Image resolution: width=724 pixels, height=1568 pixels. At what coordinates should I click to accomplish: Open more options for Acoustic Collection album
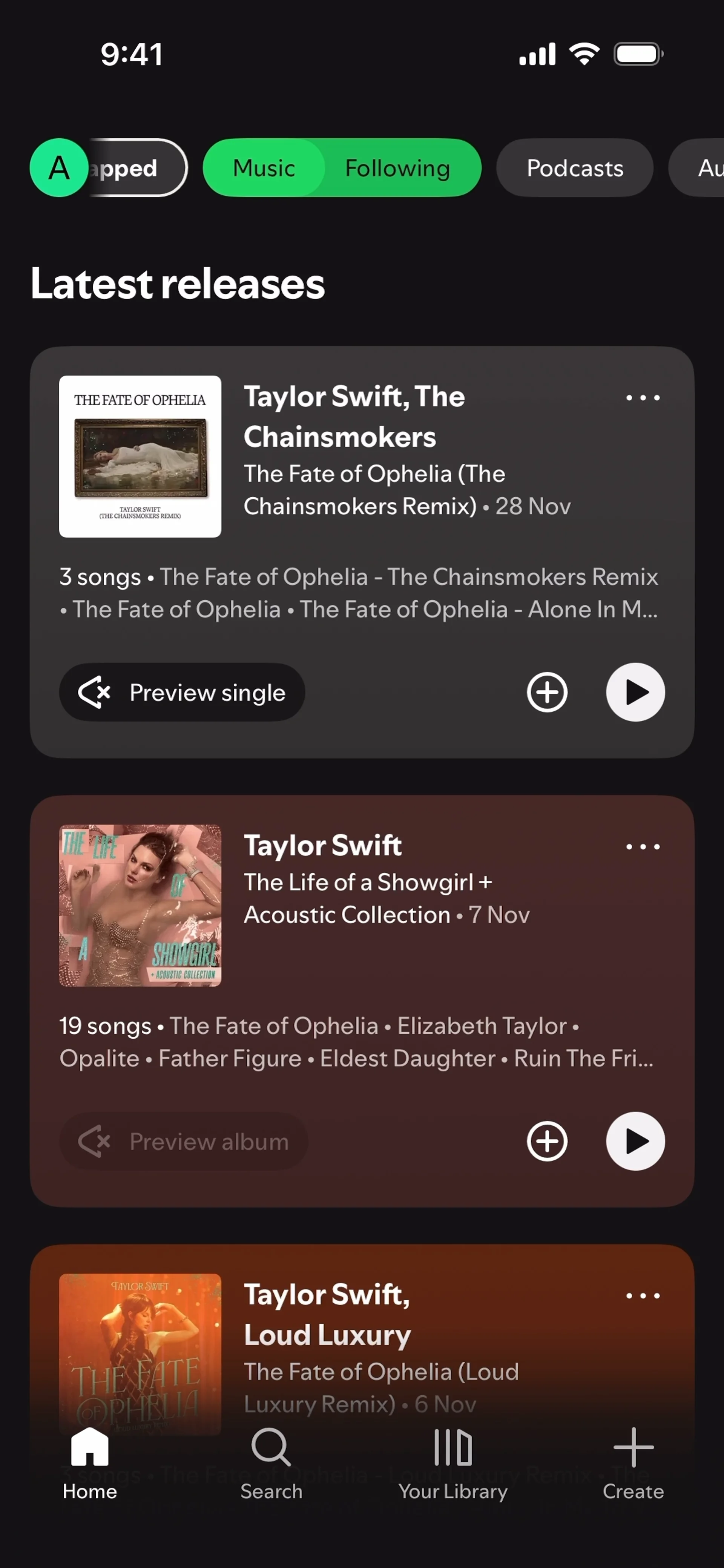click(643, 847)
